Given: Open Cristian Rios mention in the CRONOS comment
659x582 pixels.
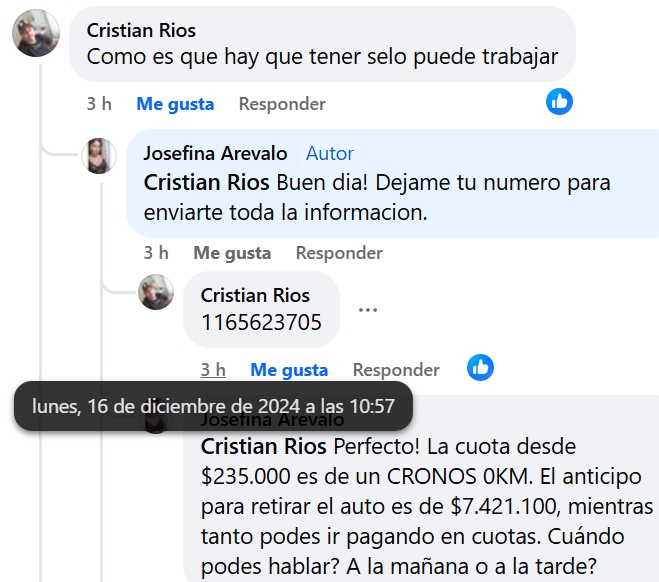Looking at the screenshot, I should (x=264, y=446).
